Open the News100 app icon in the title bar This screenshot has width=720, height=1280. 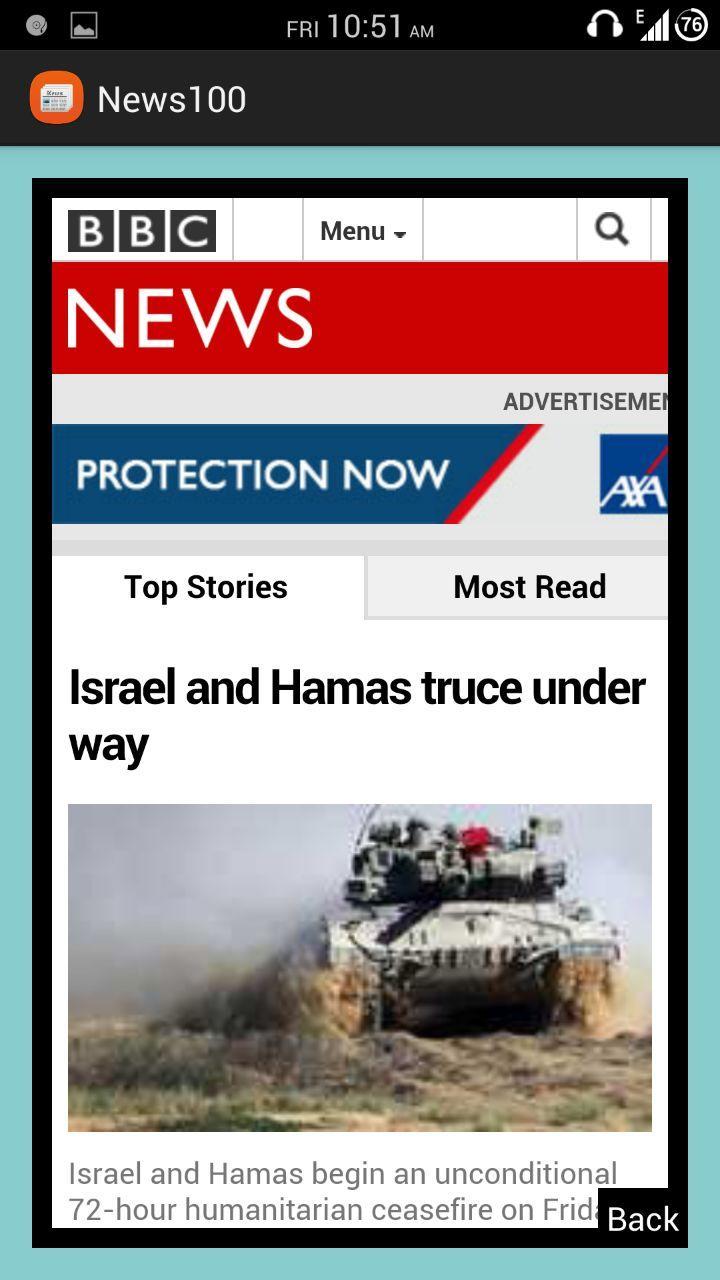click(x=57, y=98)
